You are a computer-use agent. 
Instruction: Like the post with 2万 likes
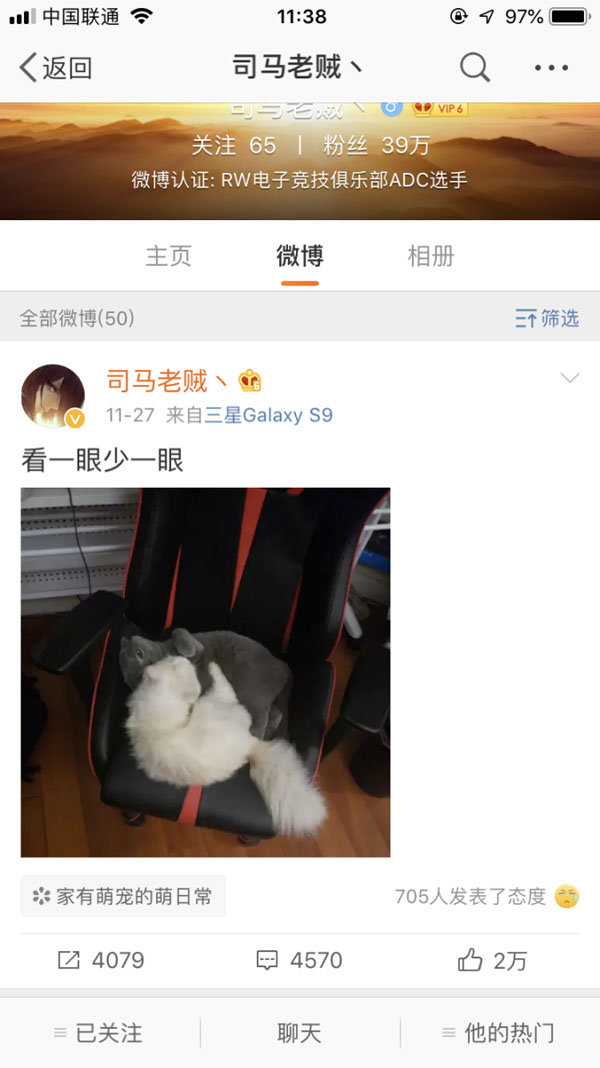[x=493, y=960]
